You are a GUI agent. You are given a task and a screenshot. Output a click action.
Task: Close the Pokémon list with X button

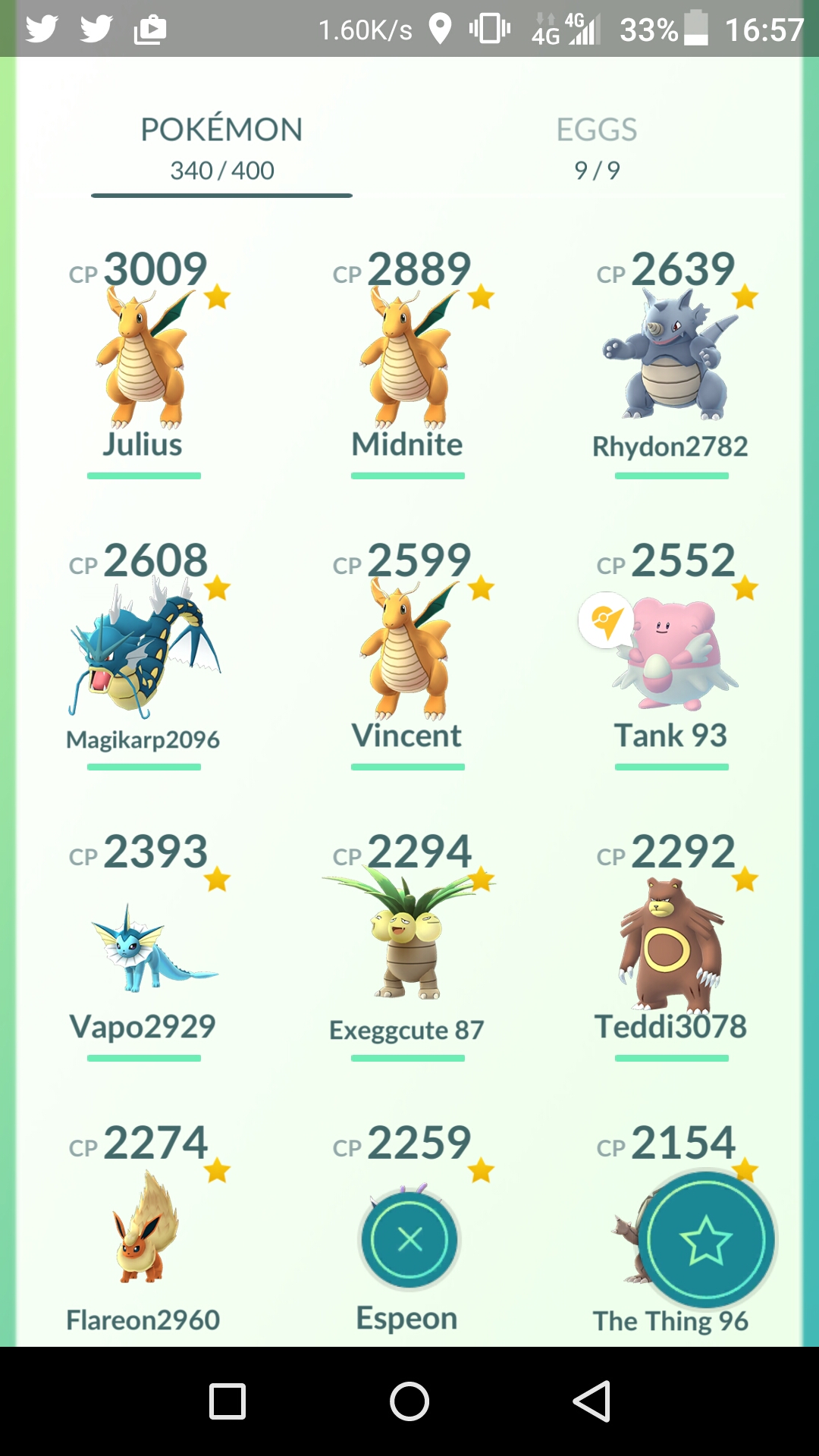tap(409, 1240)
